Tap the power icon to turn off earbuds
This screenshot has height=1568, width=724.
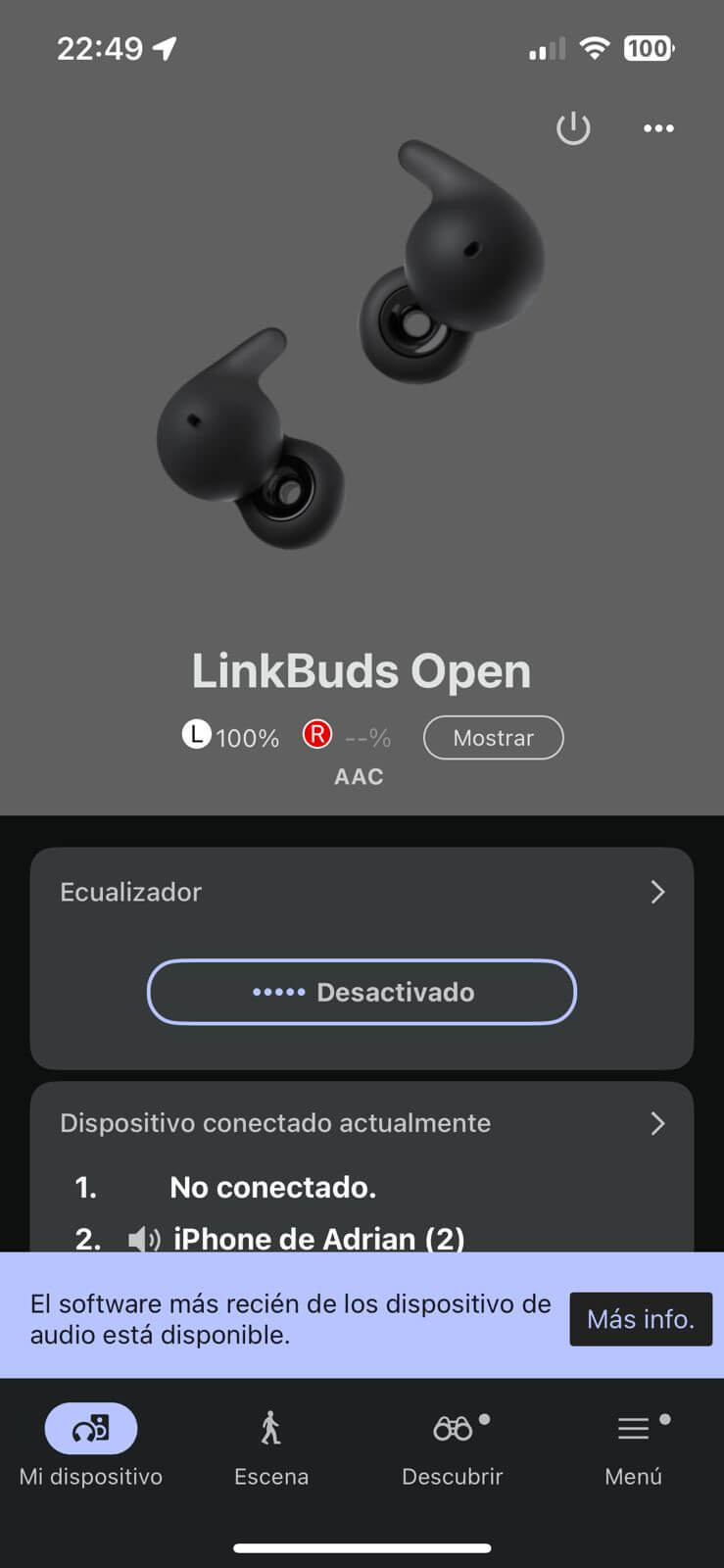[x=573, y=128]
